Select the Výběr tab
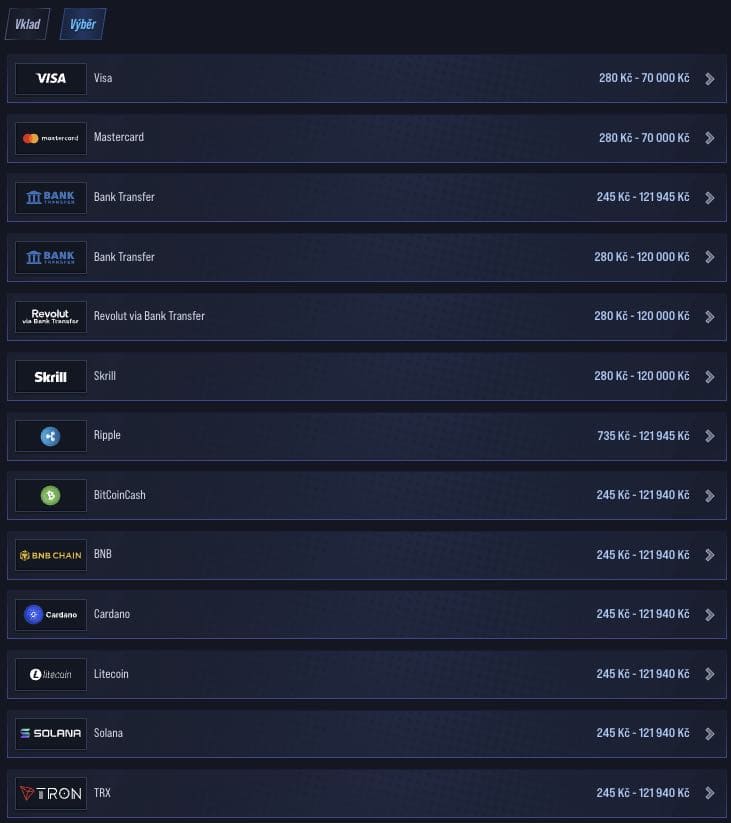Image resolution: width=731 pixels, height=823 pixels. 83,24
